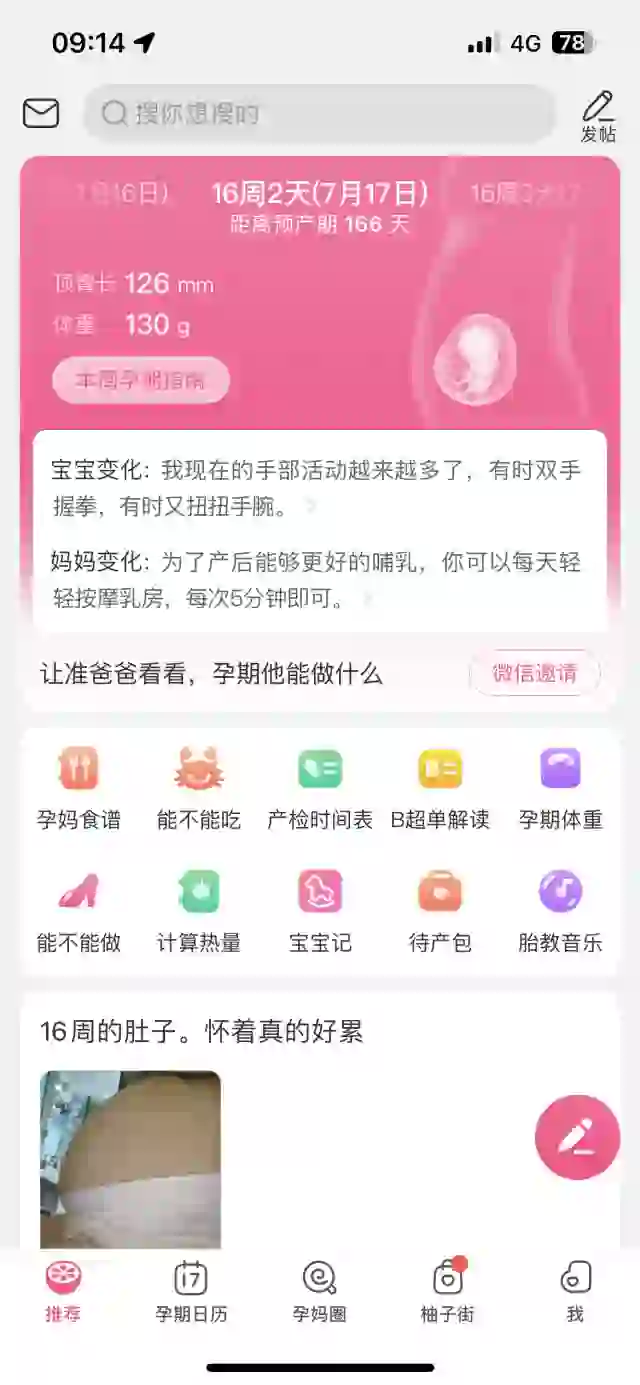Switch to 柚子街 tab
The height and width of the screenshot is (1385, 640).
coord(447,1292)
